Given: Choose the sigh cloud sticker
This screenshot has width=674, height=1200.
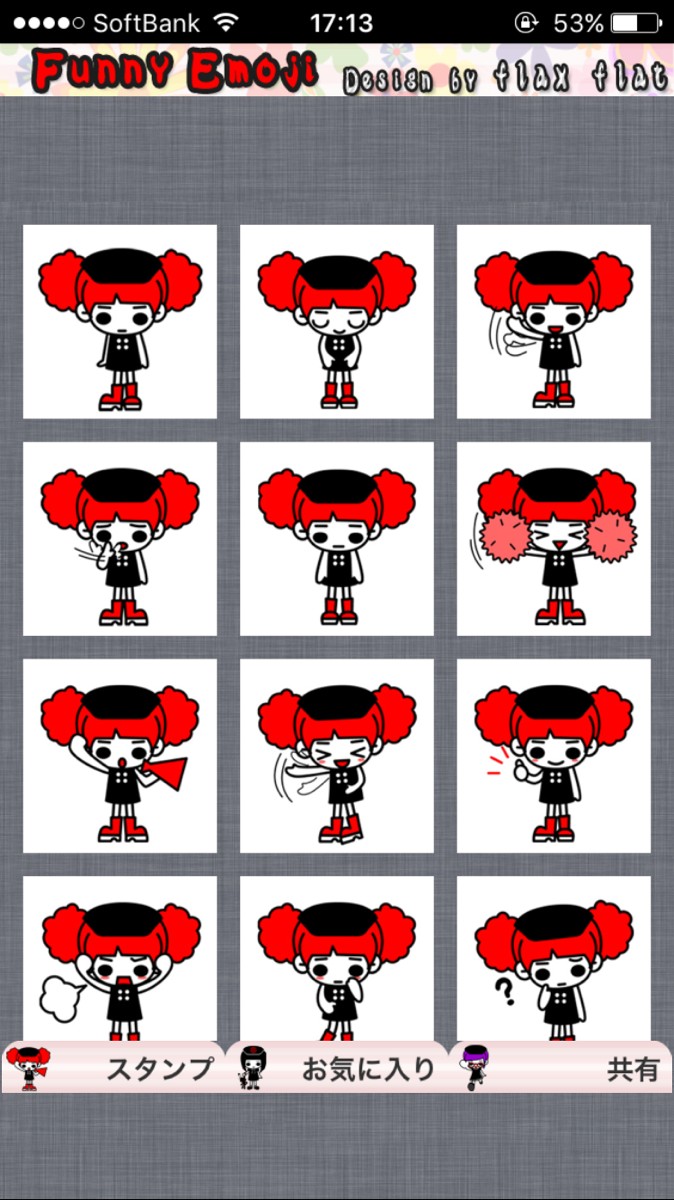Looking at the screenshot, I should pyautogui.click(x=120, y=960).
